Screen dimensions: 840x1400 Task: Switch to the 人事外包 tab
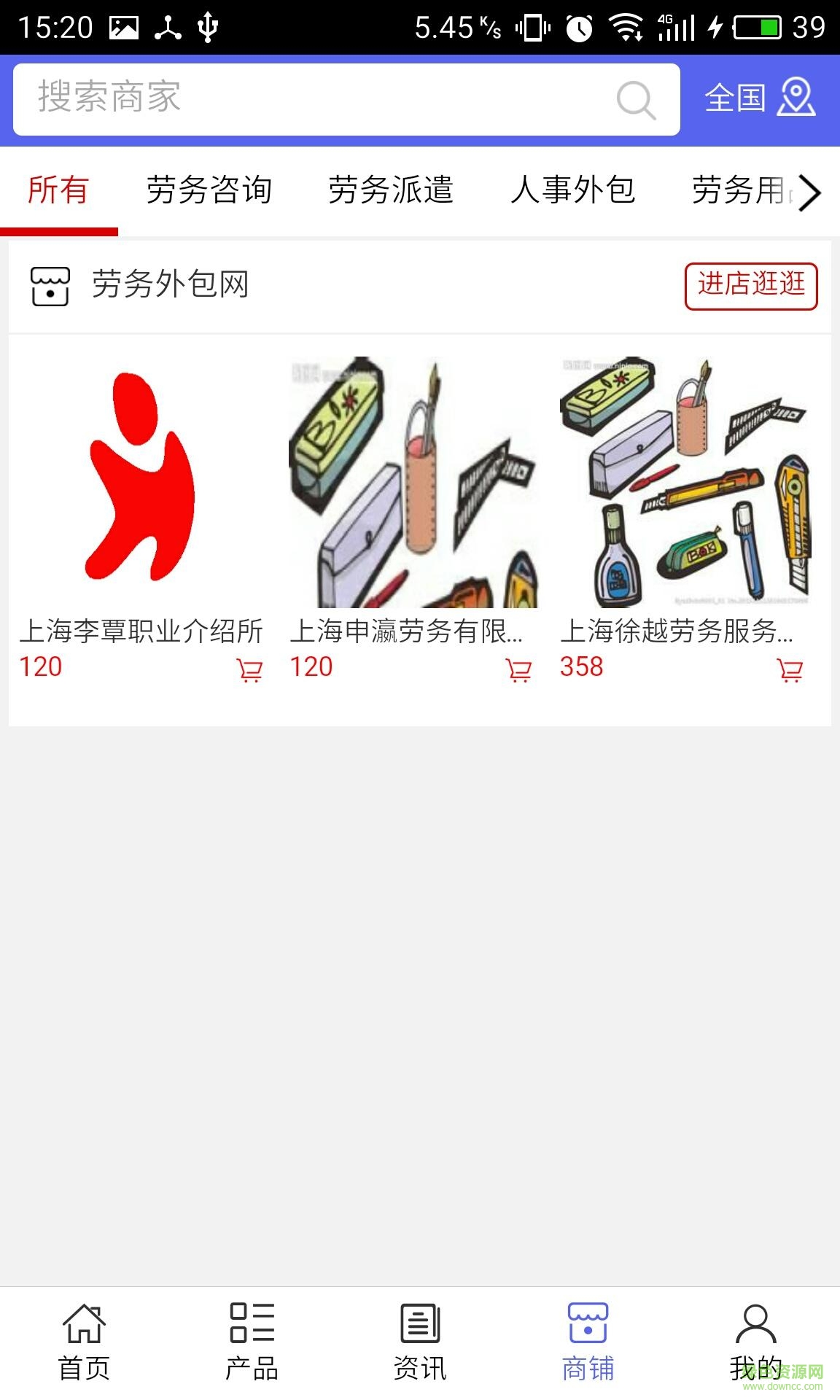575,191
